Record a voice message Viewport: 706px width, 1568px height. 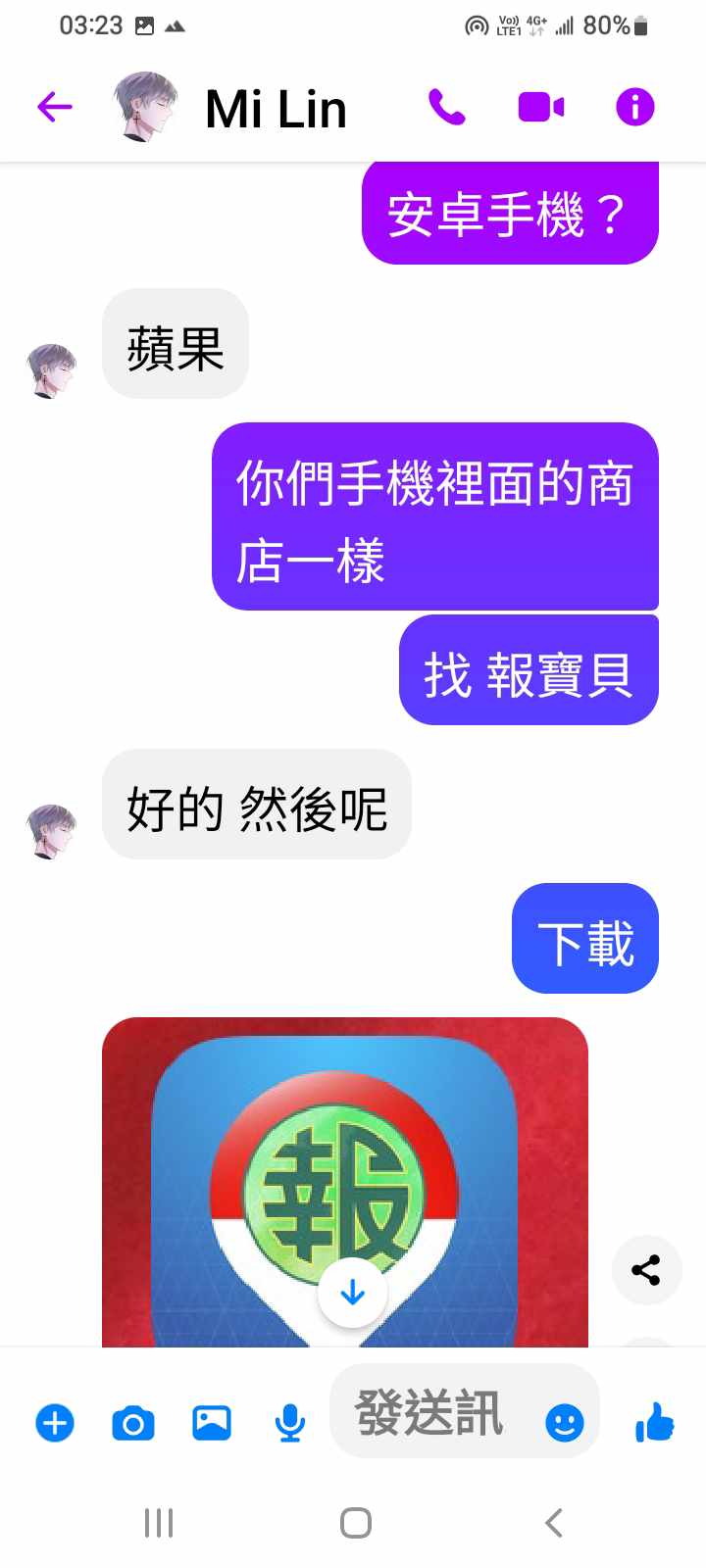[x=289, y=1423]
